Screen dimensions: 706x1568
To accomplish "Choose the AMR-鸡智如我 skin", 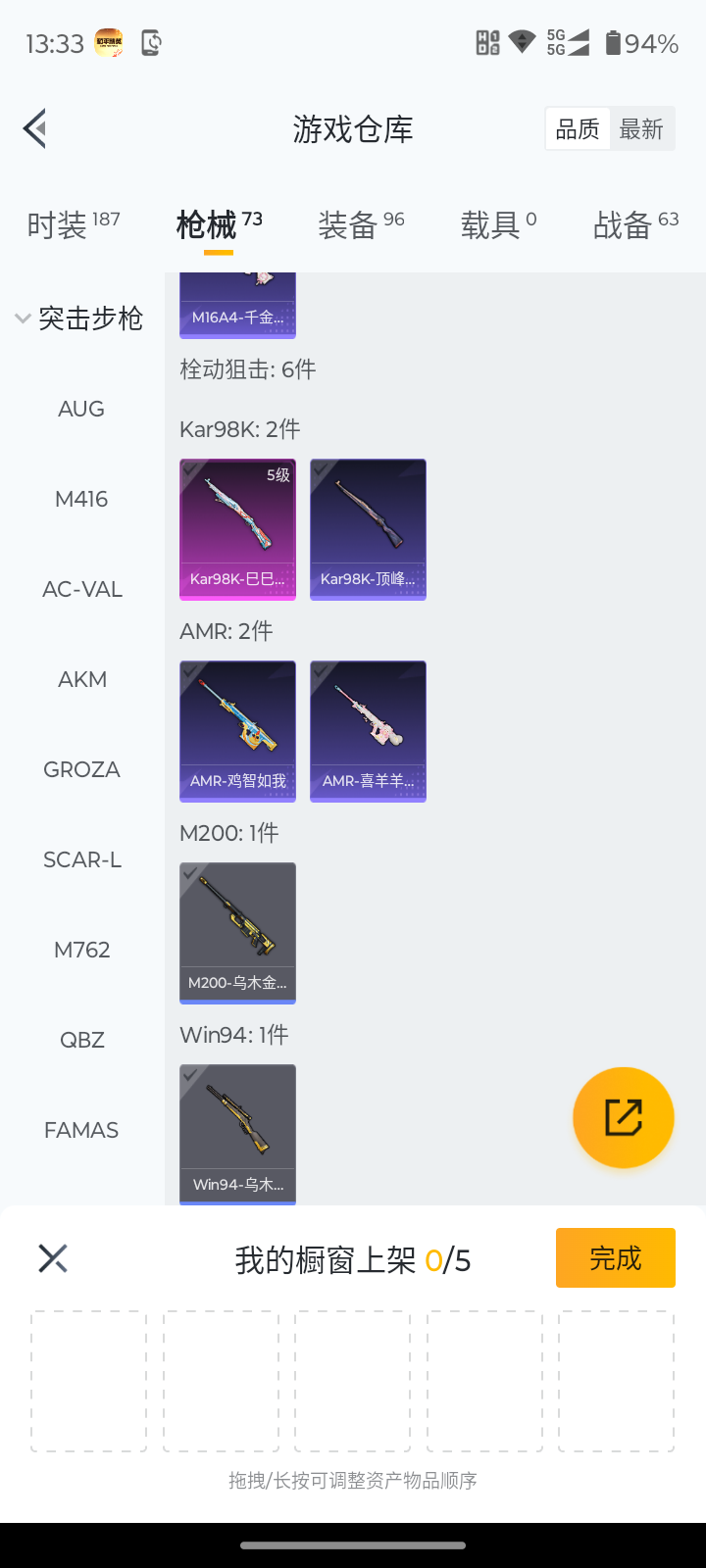I will (237, 731).
